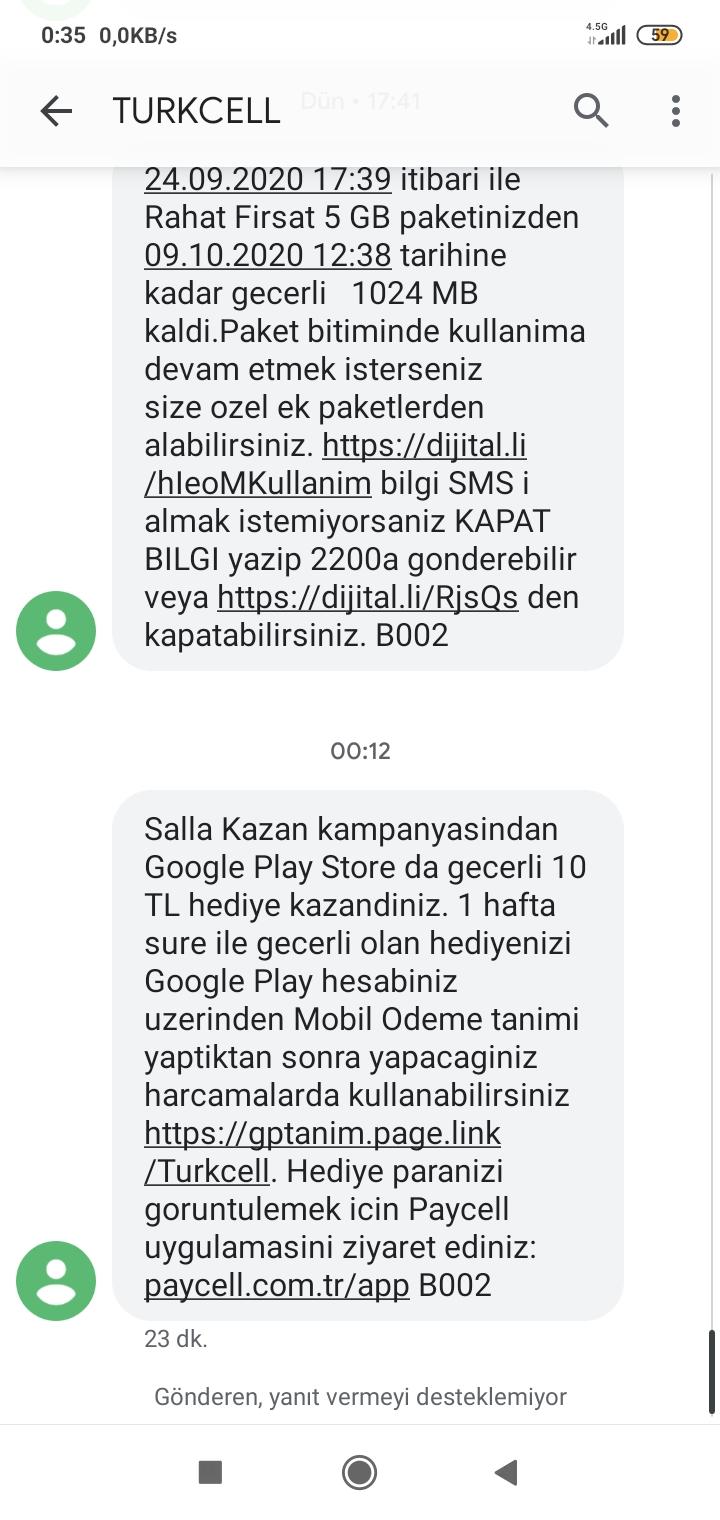
Task: Go to the home screen via the system circle button
Action: [x=359, y=1472]
